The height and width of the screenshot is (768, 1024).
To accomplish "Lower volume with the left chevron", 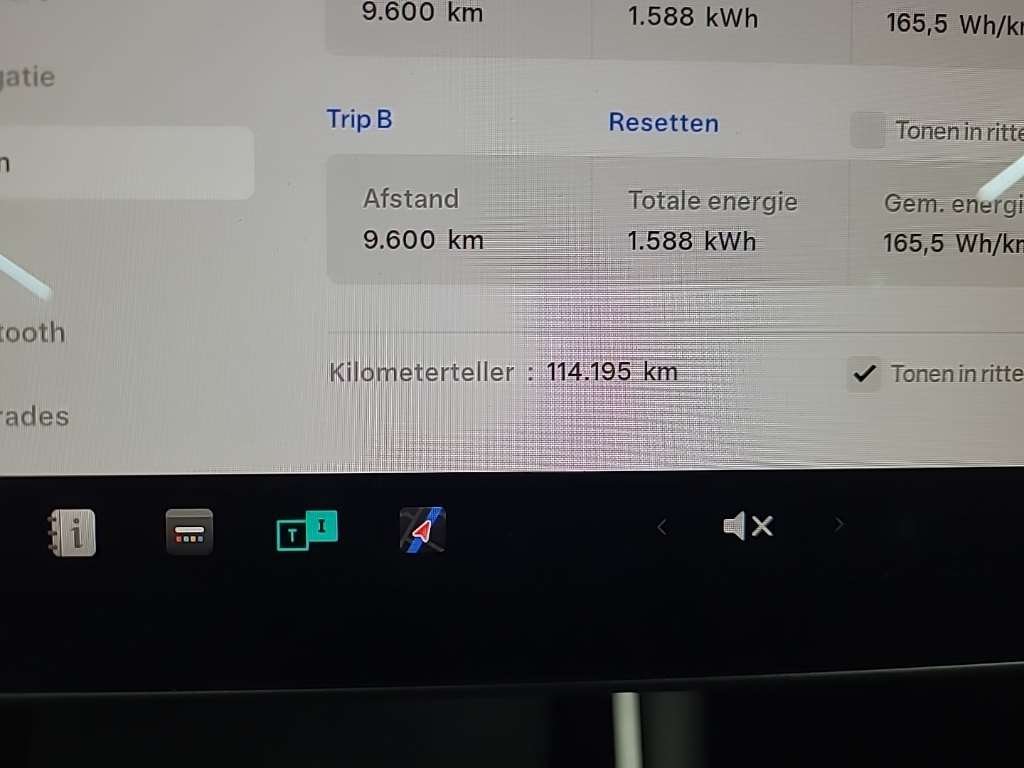I will point(661,526).
